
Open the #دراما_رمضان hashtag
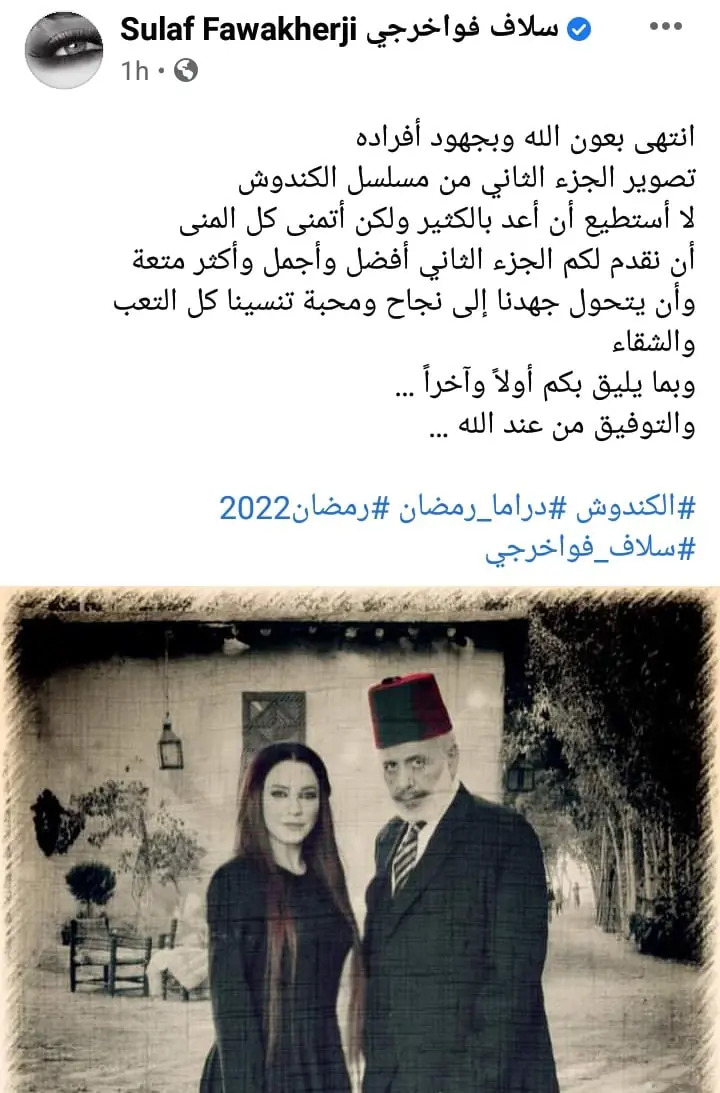476,508
